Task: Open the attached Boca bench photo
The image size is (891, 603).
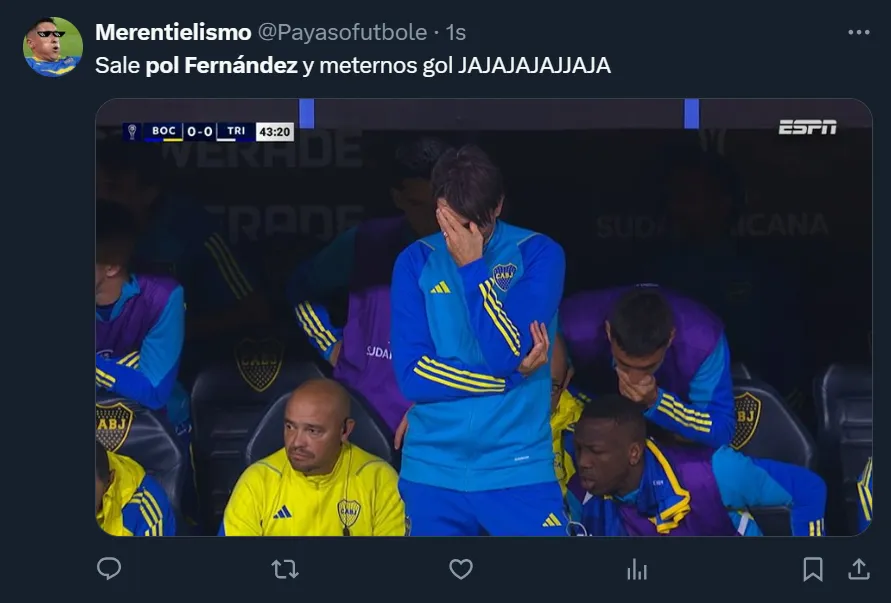Action: (483, 317)
